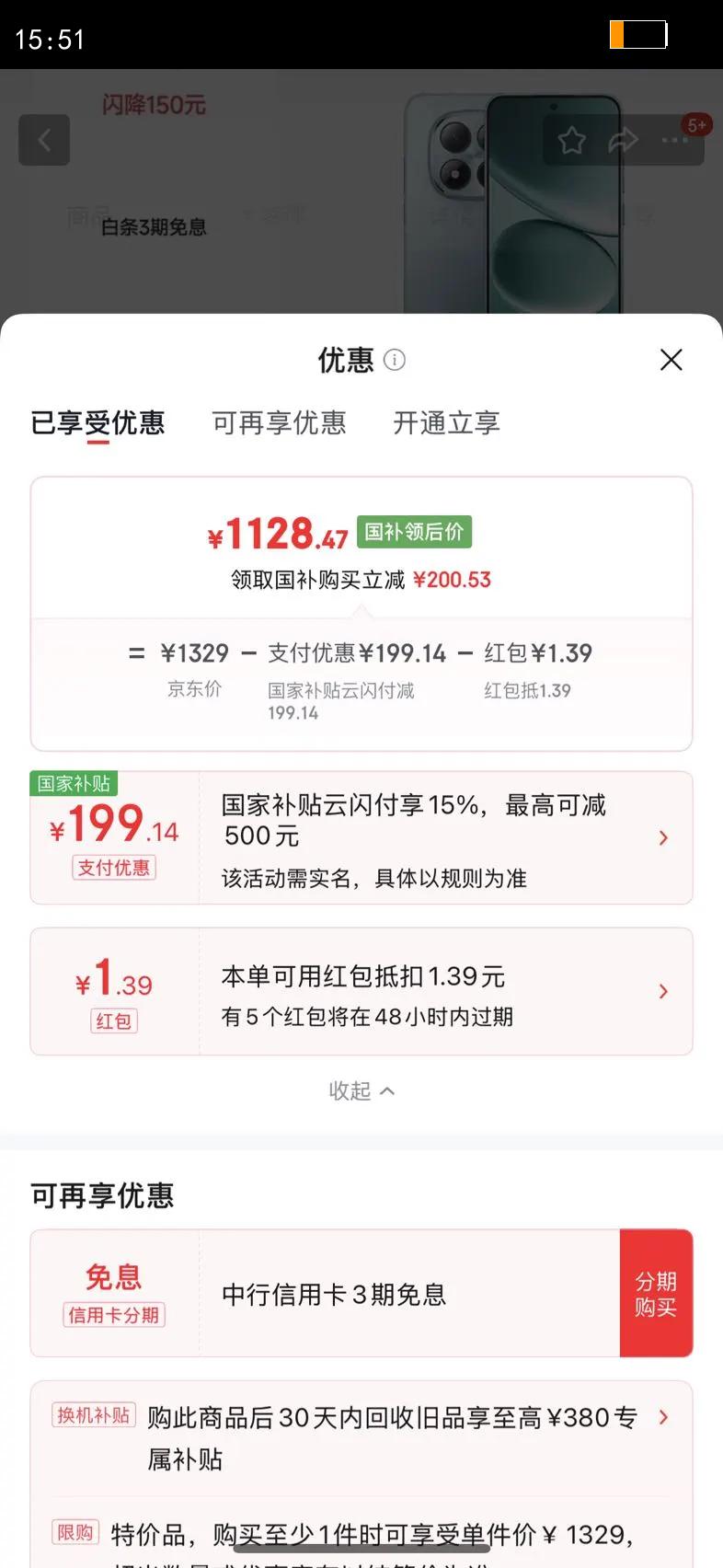Collapse the discount list using 收起
The height and width of the screenshot is (1568, 723).
click(361, 1090)
